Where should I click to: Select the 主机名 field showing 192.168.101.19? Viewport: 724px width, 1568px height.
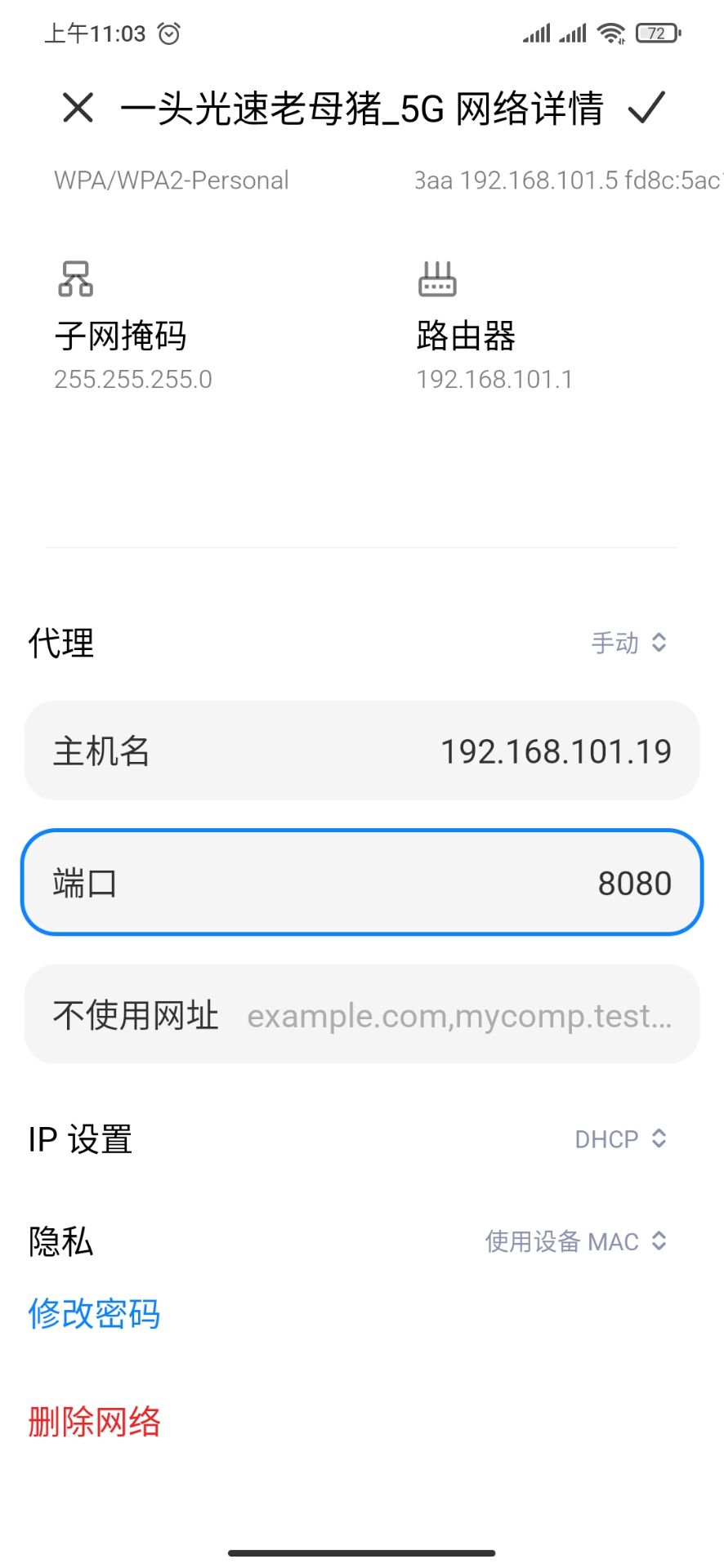[x=362, y=750]
